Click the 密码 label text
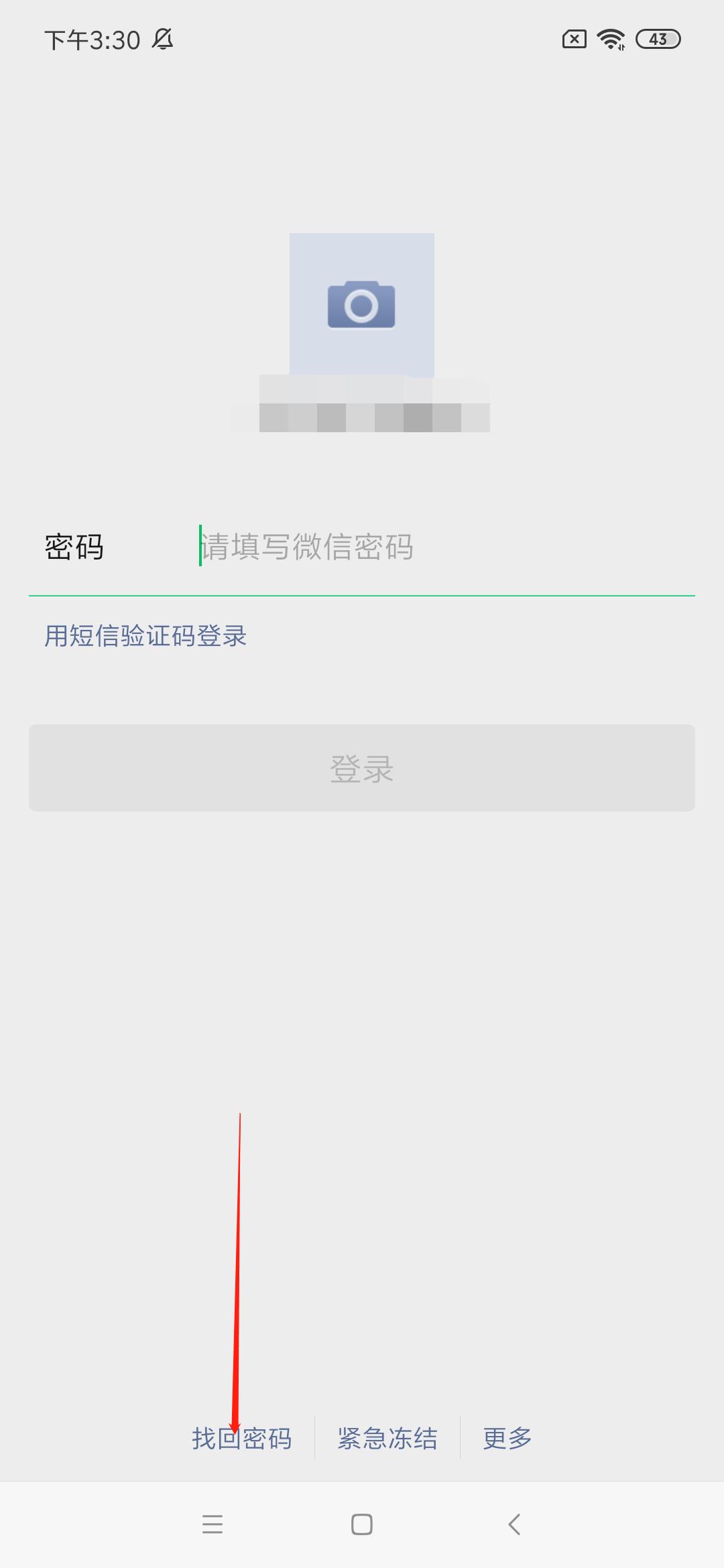Viewport: 724px width, 1568px height. tap(75, 547)
